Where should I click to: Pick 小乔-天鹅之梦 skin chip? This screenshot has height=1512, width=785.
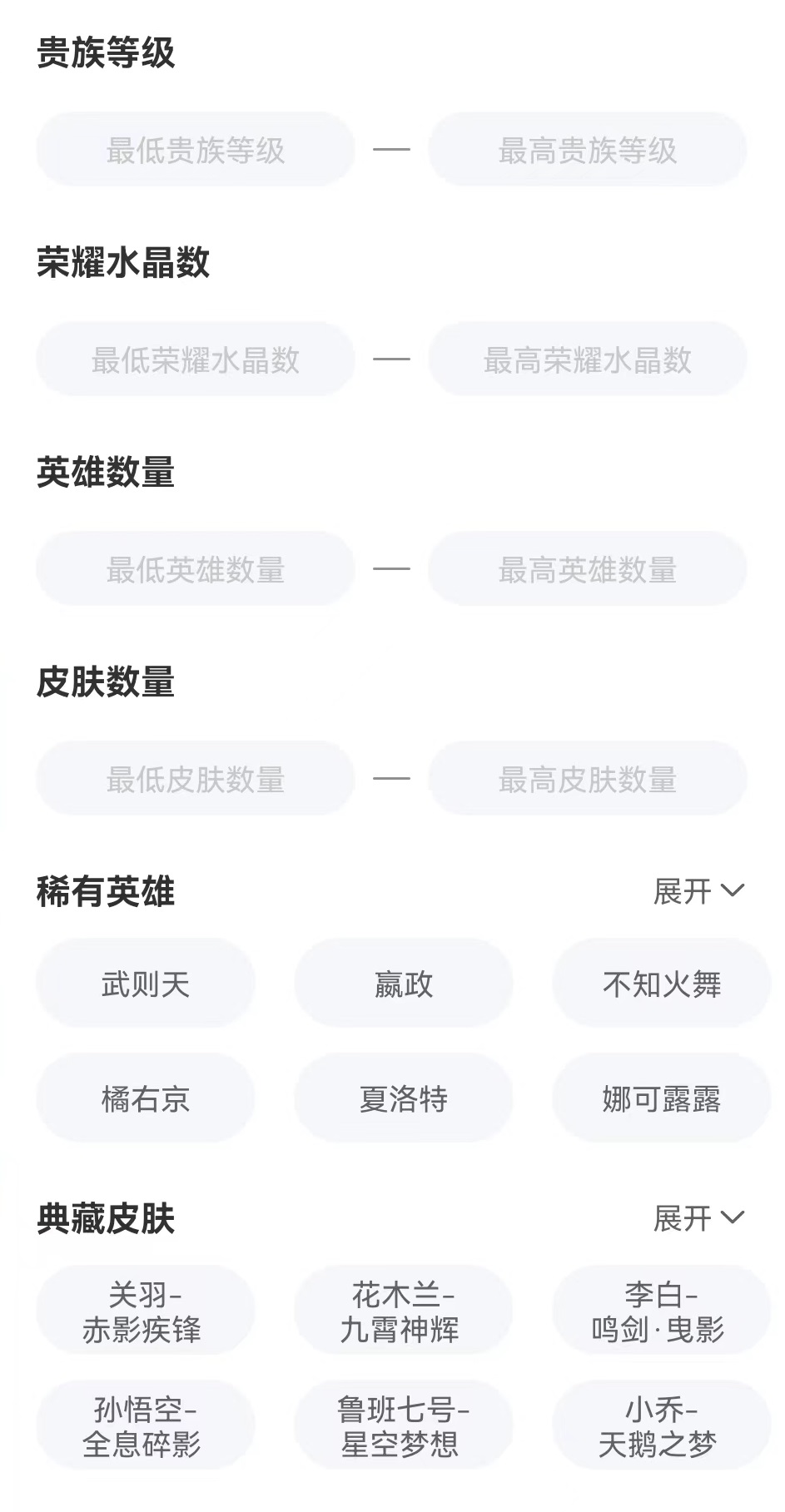click(661, 1426)
